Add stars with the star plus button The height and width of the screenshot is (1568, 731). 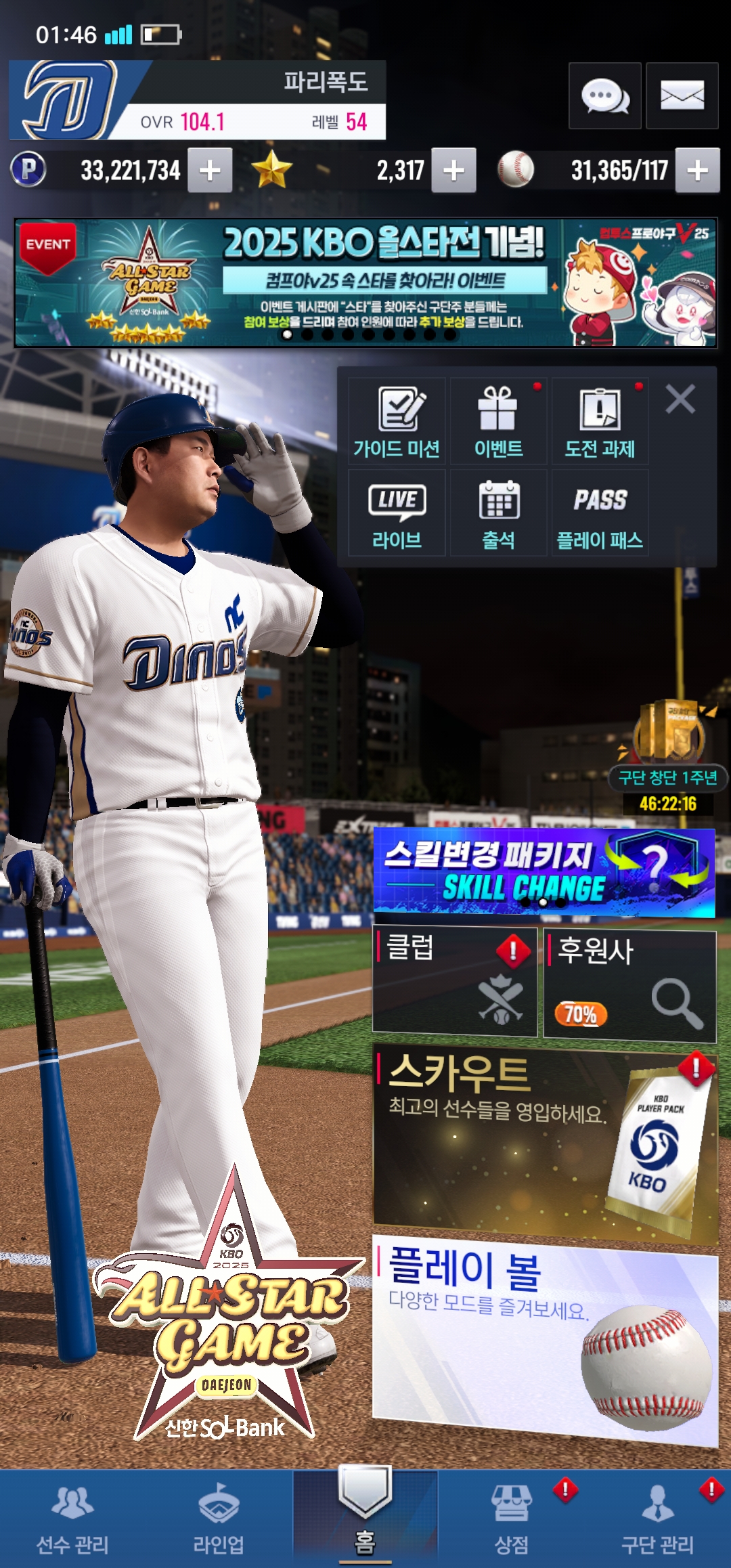point(453,171)
